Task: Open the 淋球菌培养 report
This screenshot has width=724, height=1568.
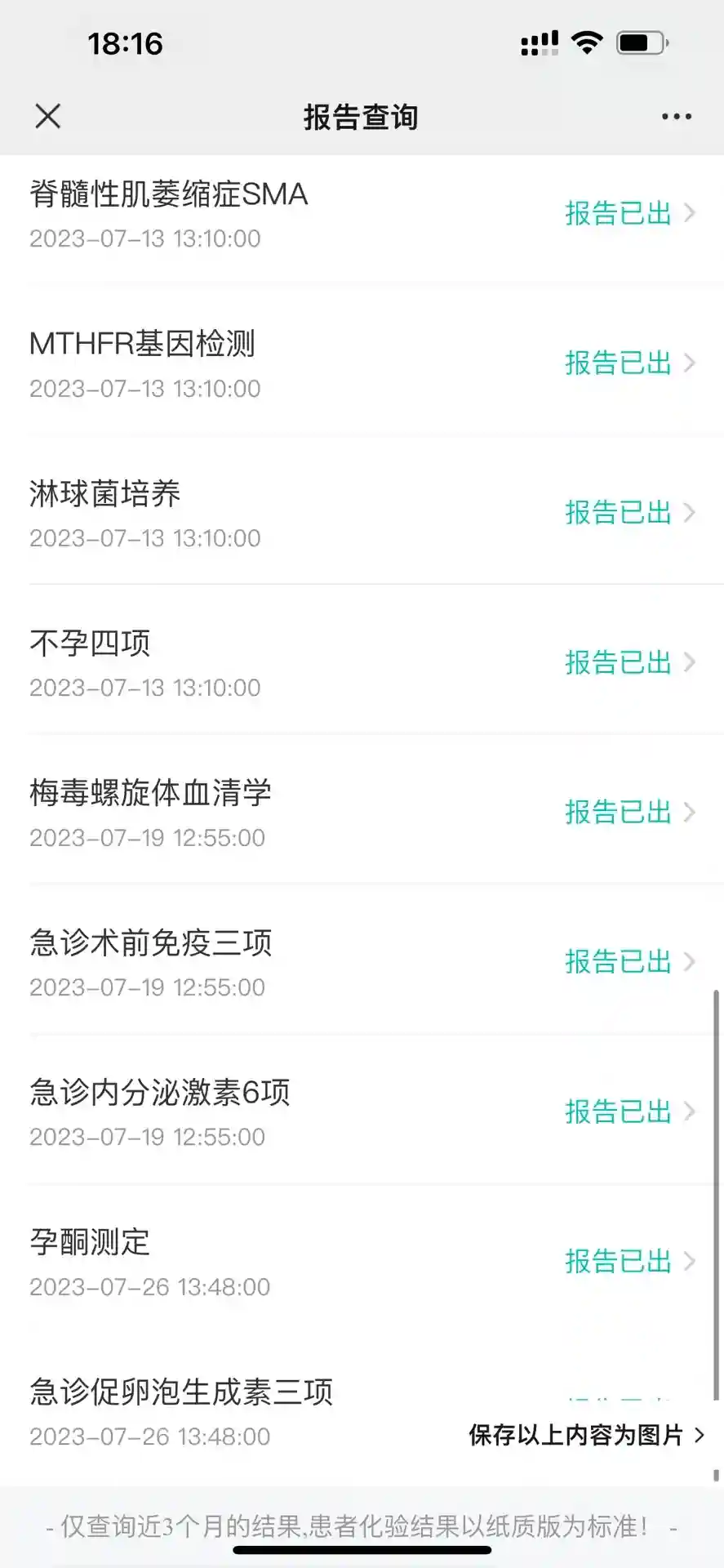Action: [x=362, y=513]
